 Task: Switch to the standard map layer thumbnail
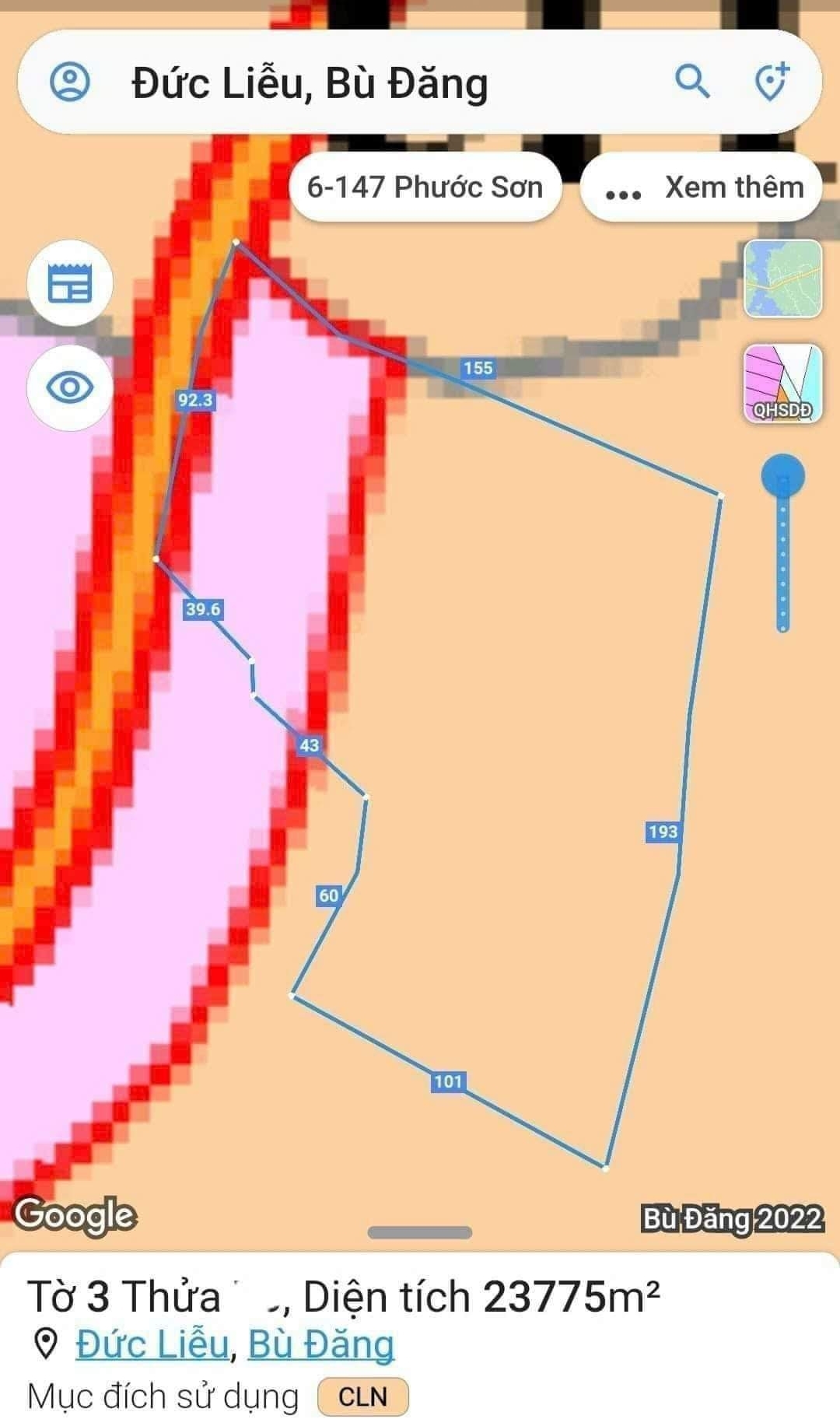pos(782,279)
